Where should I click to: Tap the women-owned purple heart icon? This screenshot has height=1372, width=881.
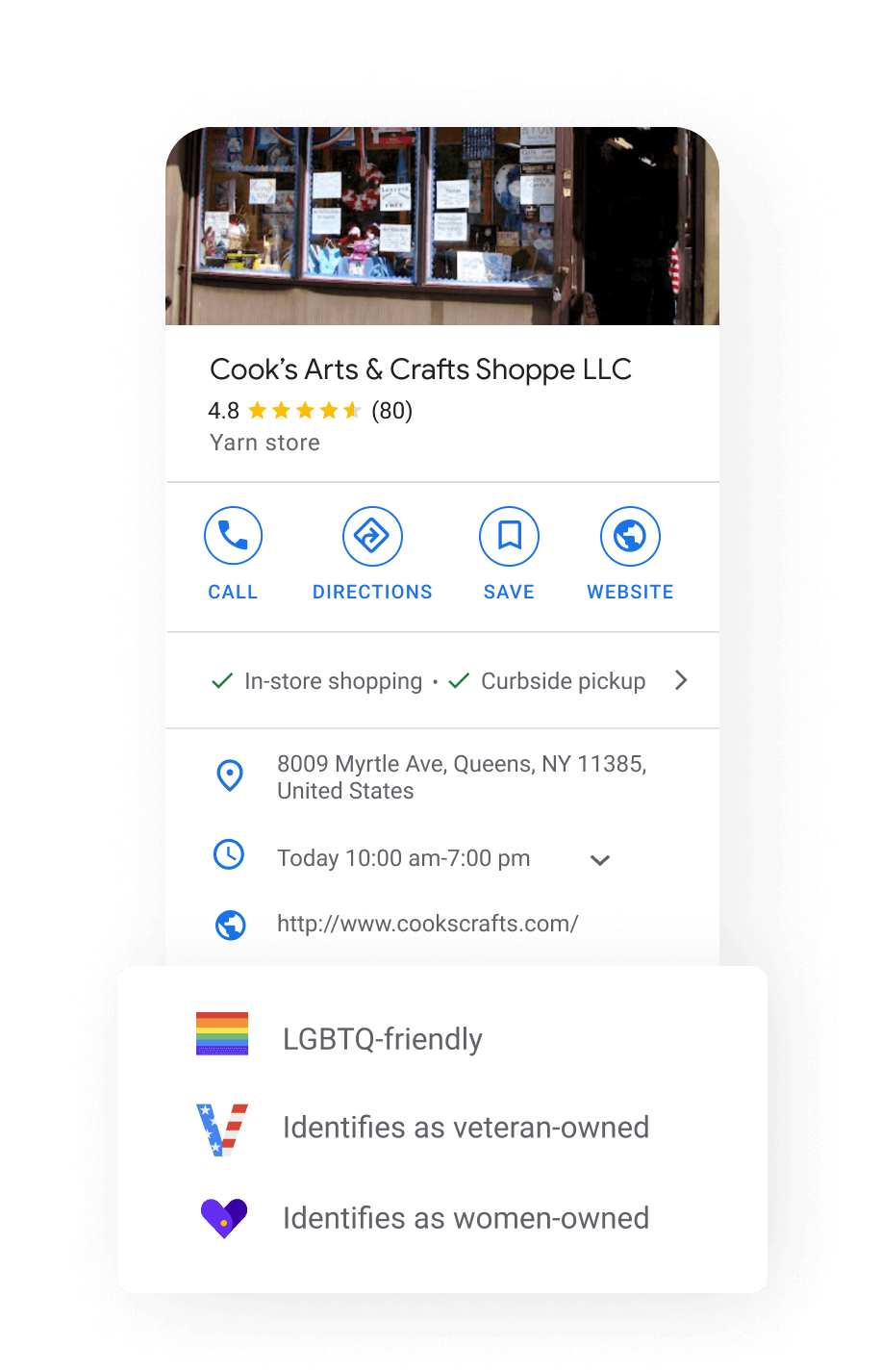(x=222, y=1216)
